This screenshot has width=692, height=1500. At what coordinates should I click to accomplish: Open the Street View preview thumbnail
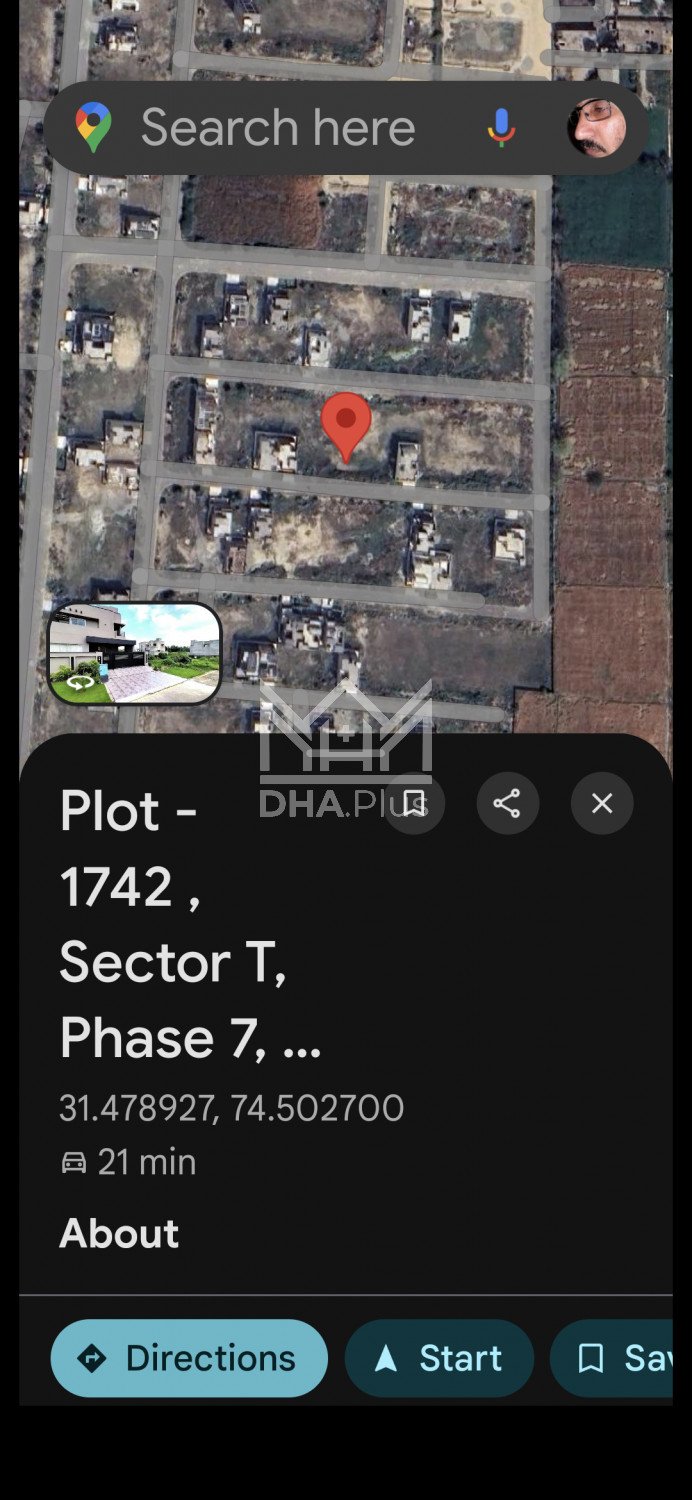pyautogui.click(x=135, y=653)
